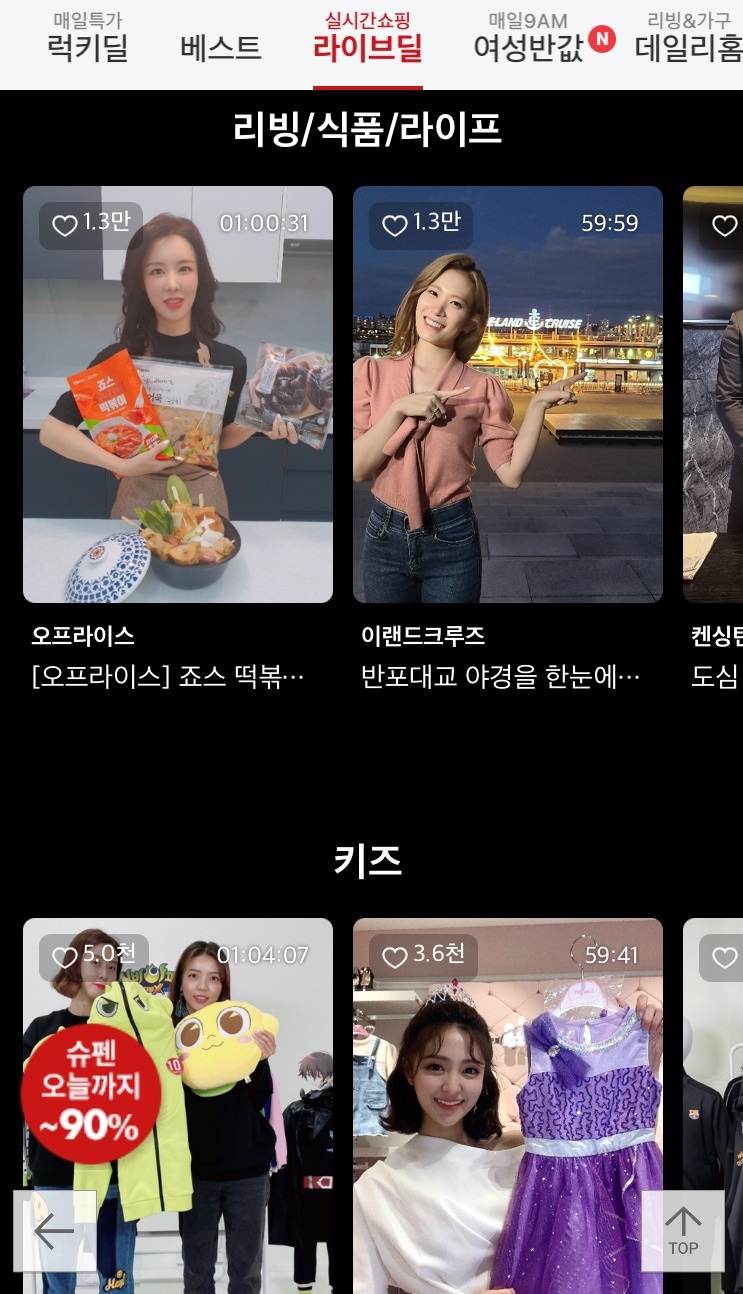743x1294 pixels.
Task: Like the kids video with 3.6천 hearts
Action: [422, 957]
